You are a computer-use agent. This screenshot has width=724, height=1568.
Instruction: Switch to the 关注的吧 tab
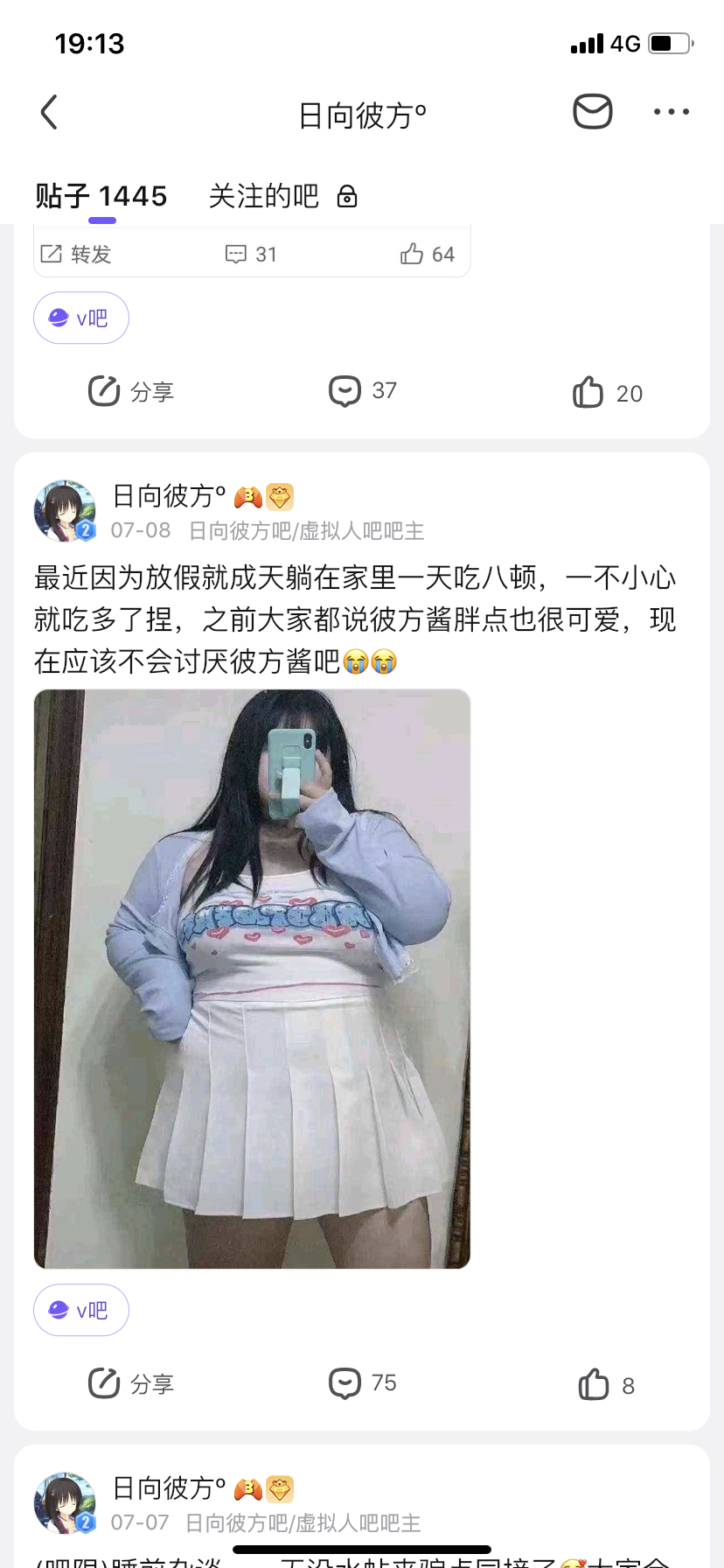264,196
